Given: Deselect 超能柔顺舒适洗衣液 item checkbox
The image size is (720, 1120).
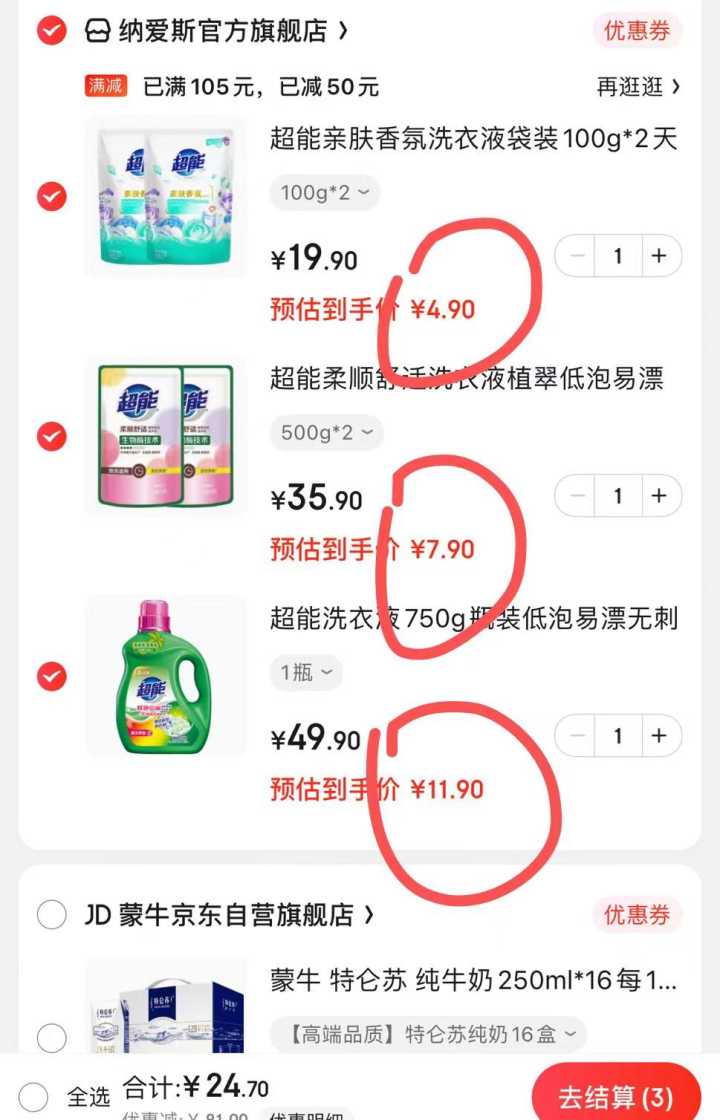Looking at the screenshot, I should point(51,437).
